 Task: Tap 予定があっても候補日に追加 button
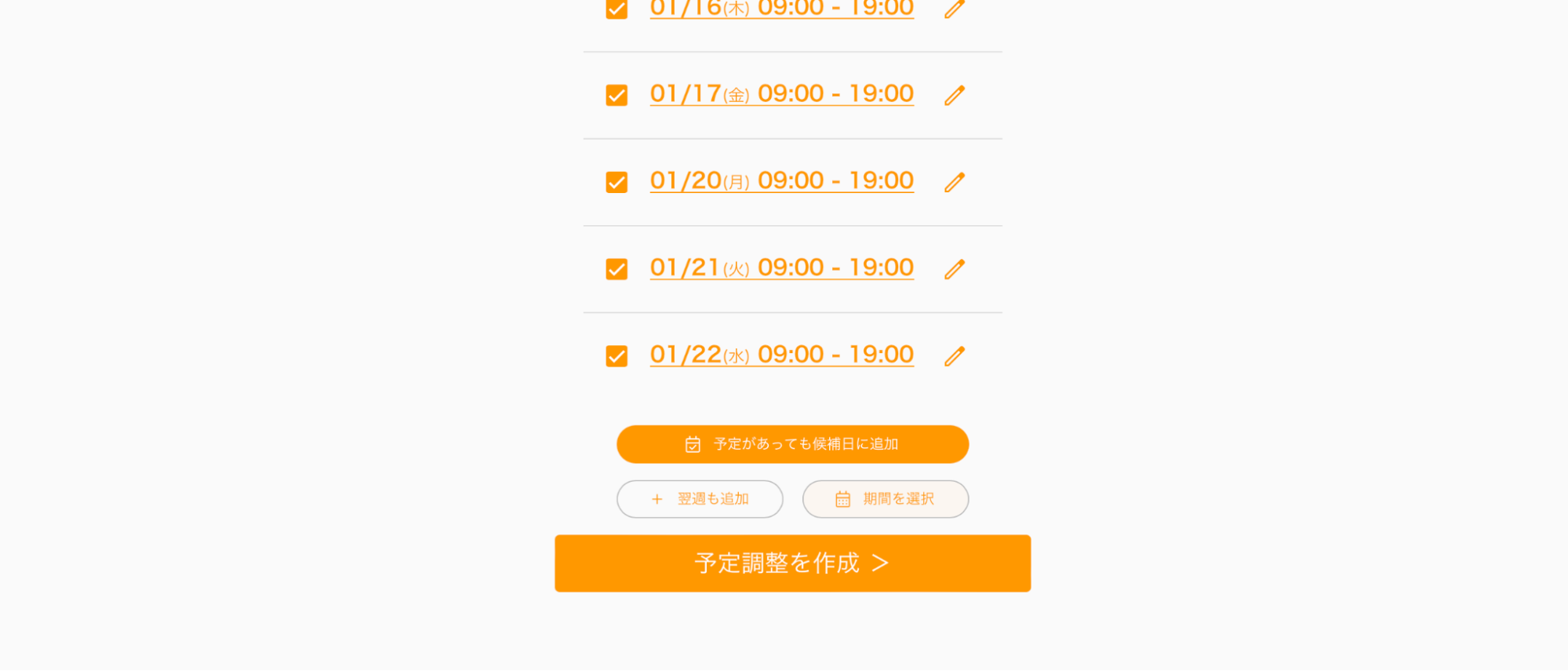coord(792,444)
